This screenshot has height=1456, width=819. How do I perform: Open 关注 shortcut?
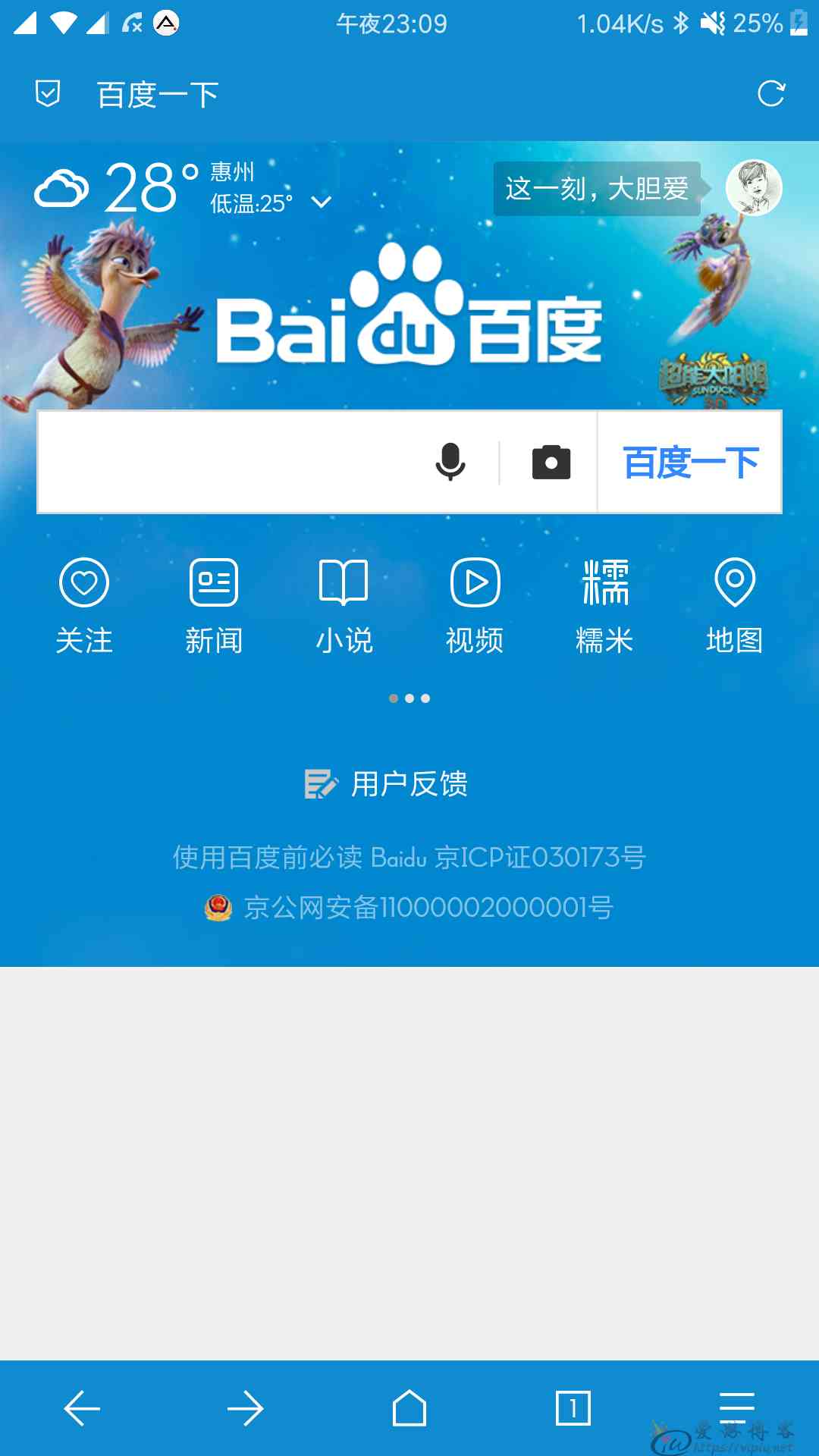tap(84, 605)
